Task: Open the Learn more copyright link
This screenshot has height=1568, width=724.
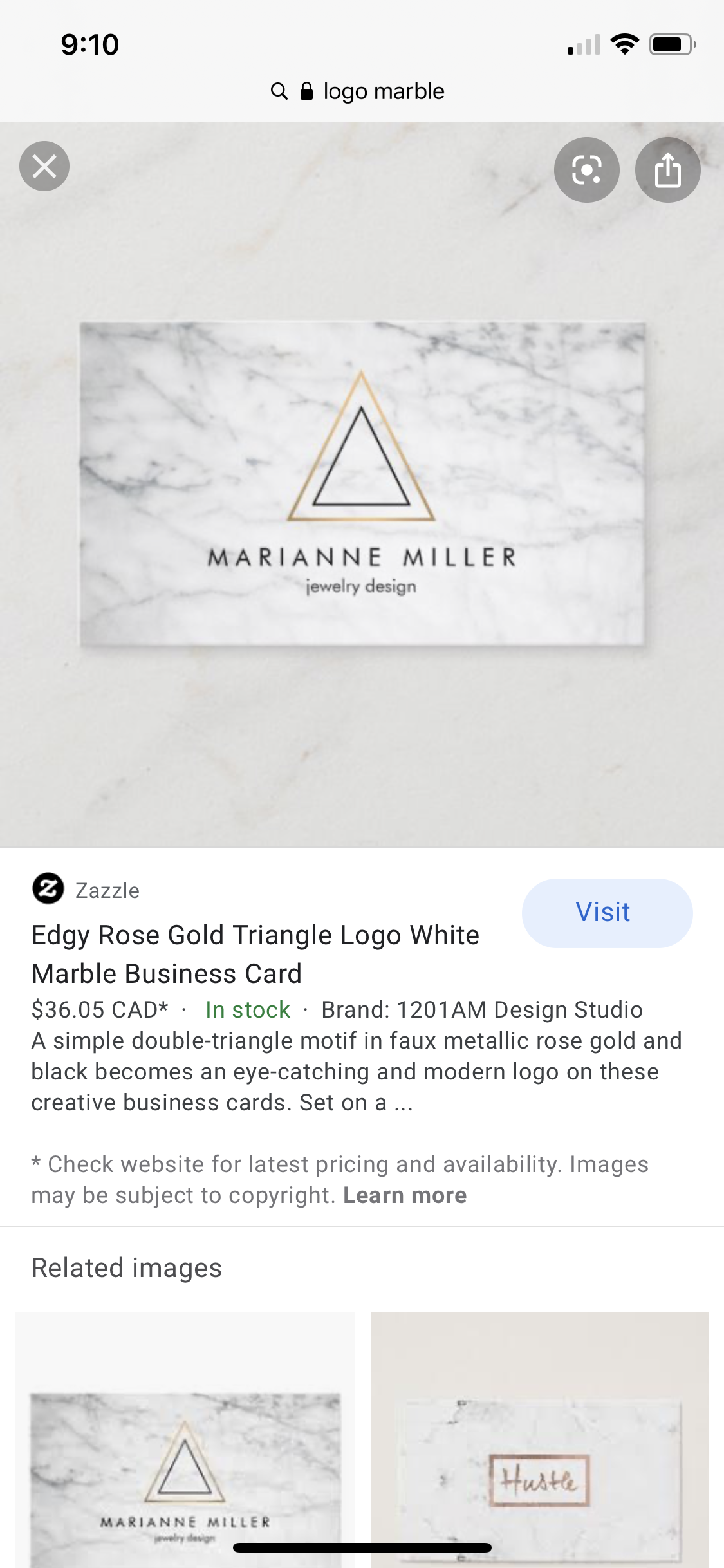Action: (405, 1195)
